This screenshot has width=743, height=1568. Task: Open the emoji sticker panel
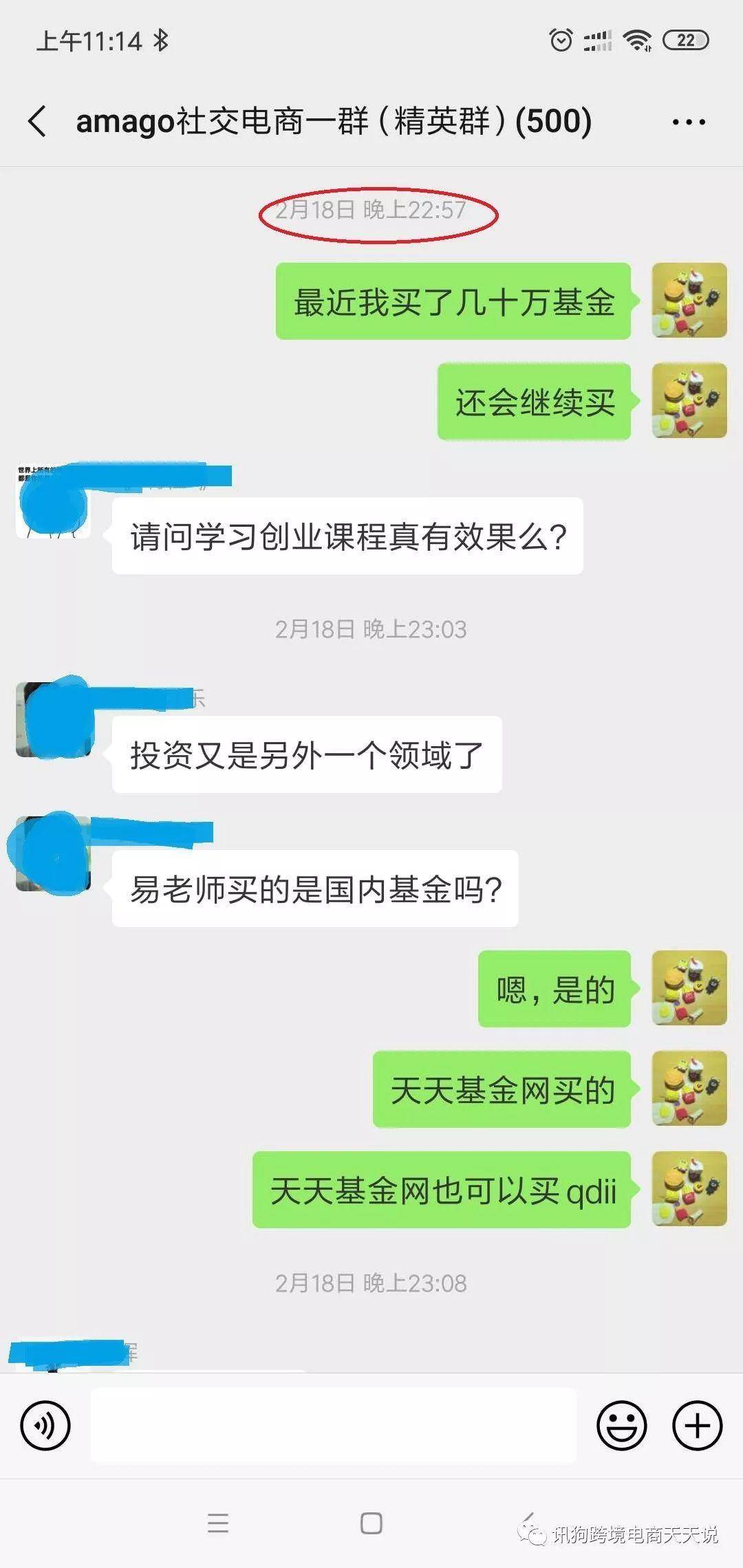(621, 1426)
